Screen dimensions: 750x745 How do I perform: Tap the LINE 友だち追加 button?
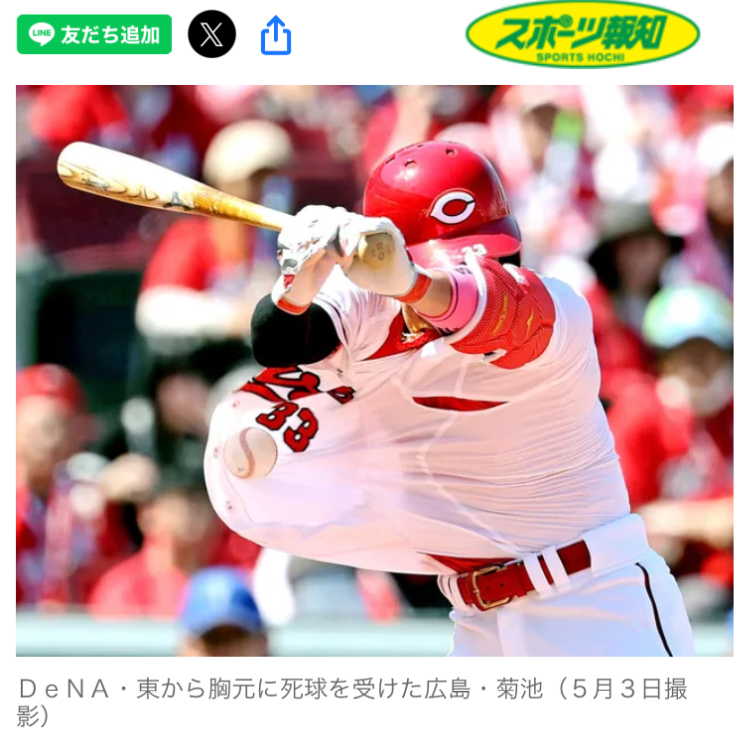(x=94, y=35)
